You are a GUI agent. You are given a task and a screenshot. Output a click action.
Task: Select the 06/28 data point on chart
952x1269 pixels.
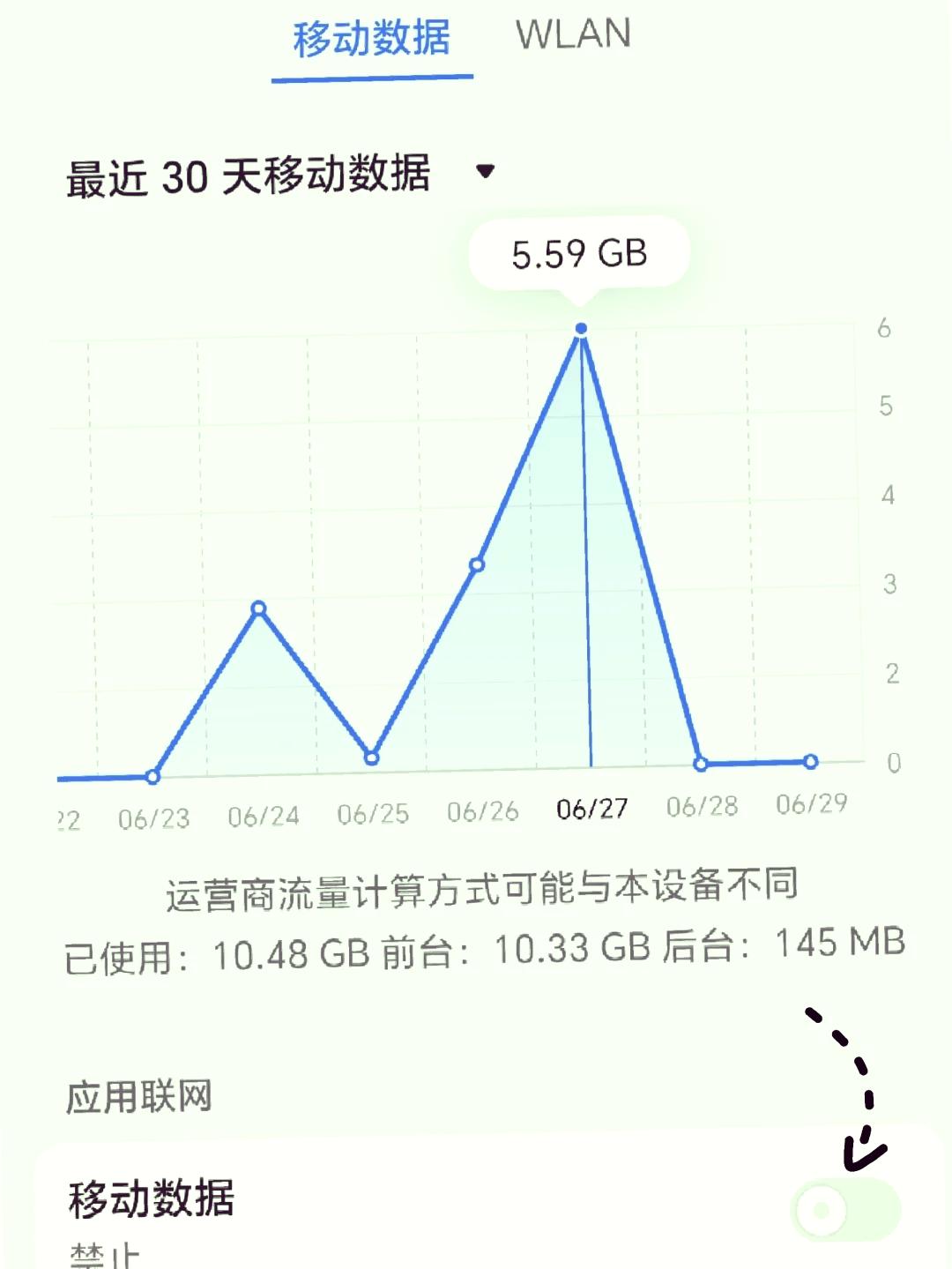[x=699, y=763]
